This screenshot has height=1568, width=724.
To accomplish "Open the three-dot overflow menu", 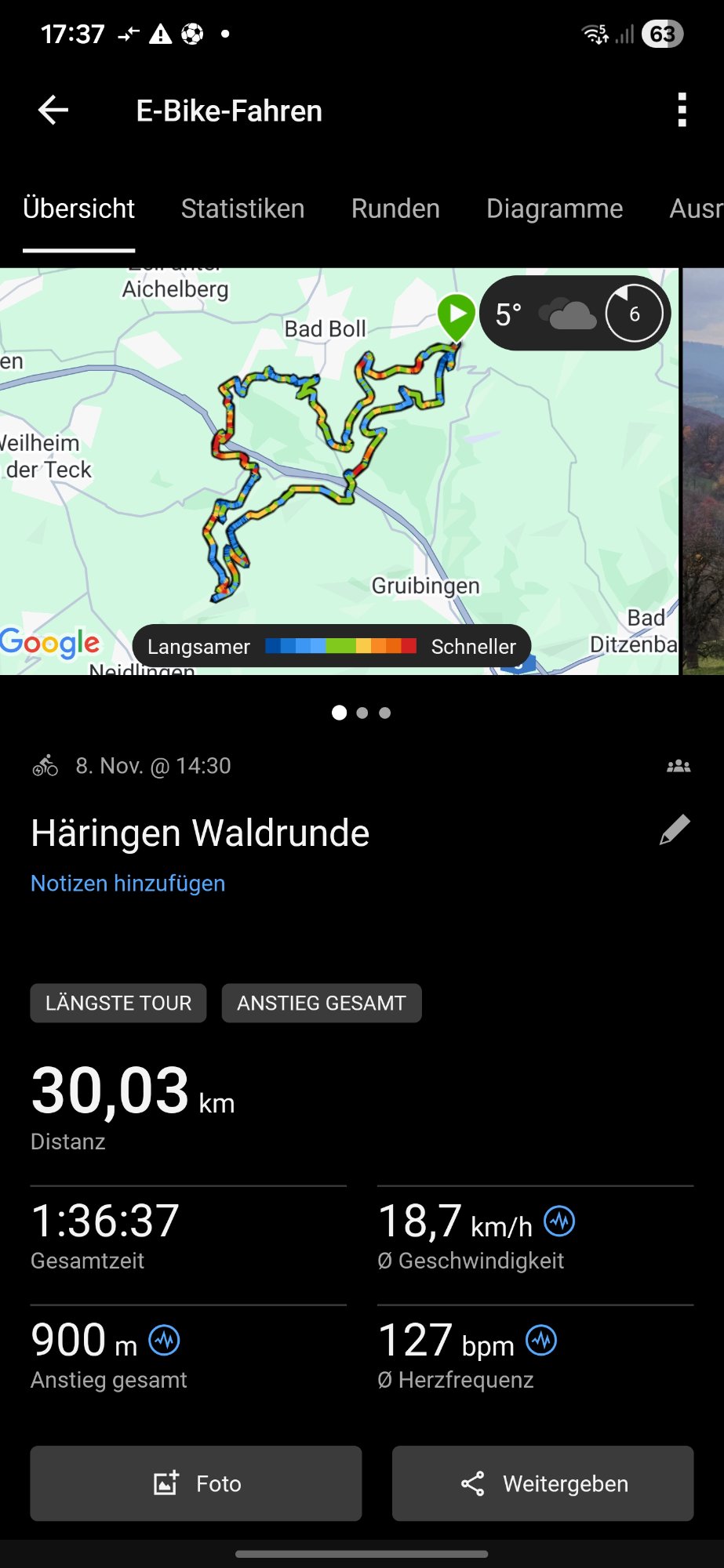I will coord(681,111).
